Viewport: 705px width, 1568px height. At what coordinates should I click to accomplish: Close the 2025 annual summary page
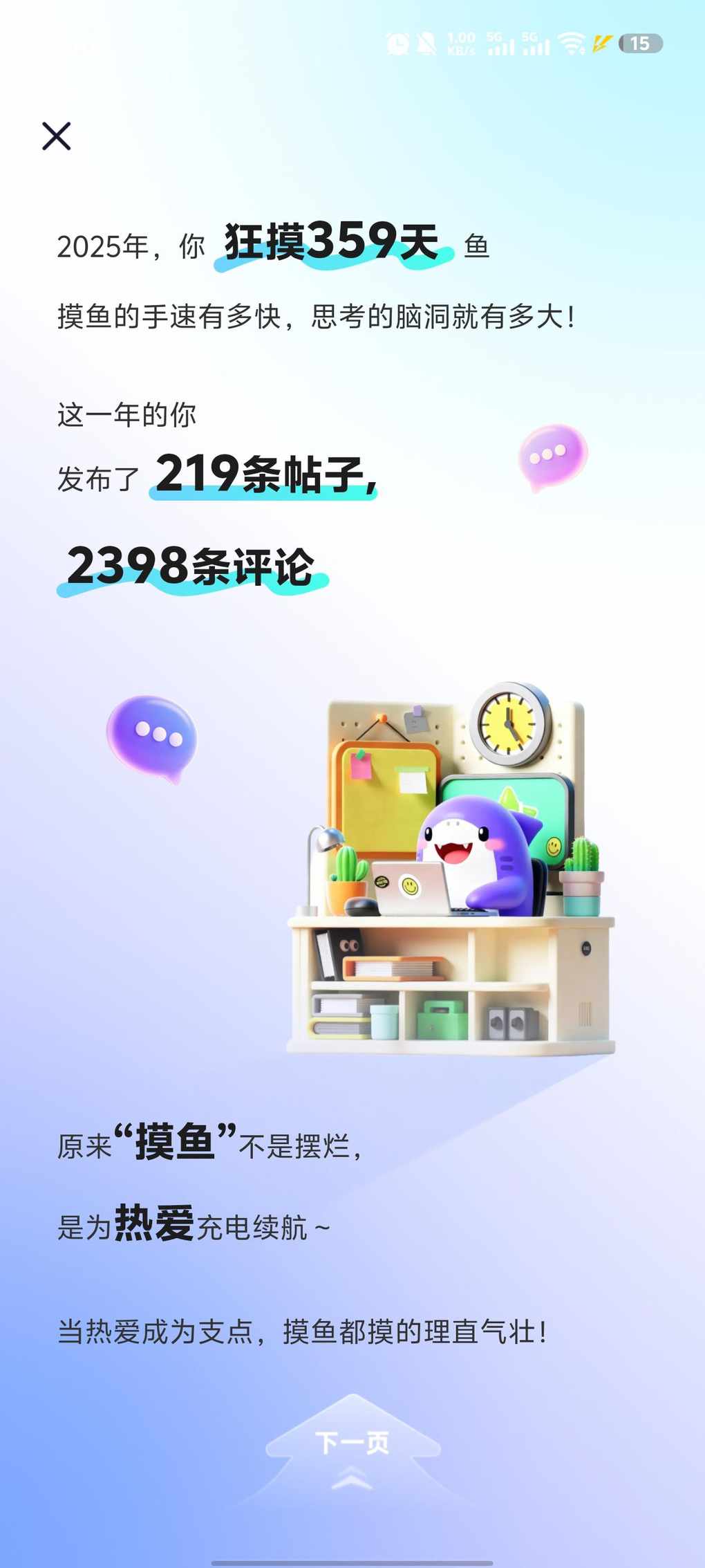(56, 136)
